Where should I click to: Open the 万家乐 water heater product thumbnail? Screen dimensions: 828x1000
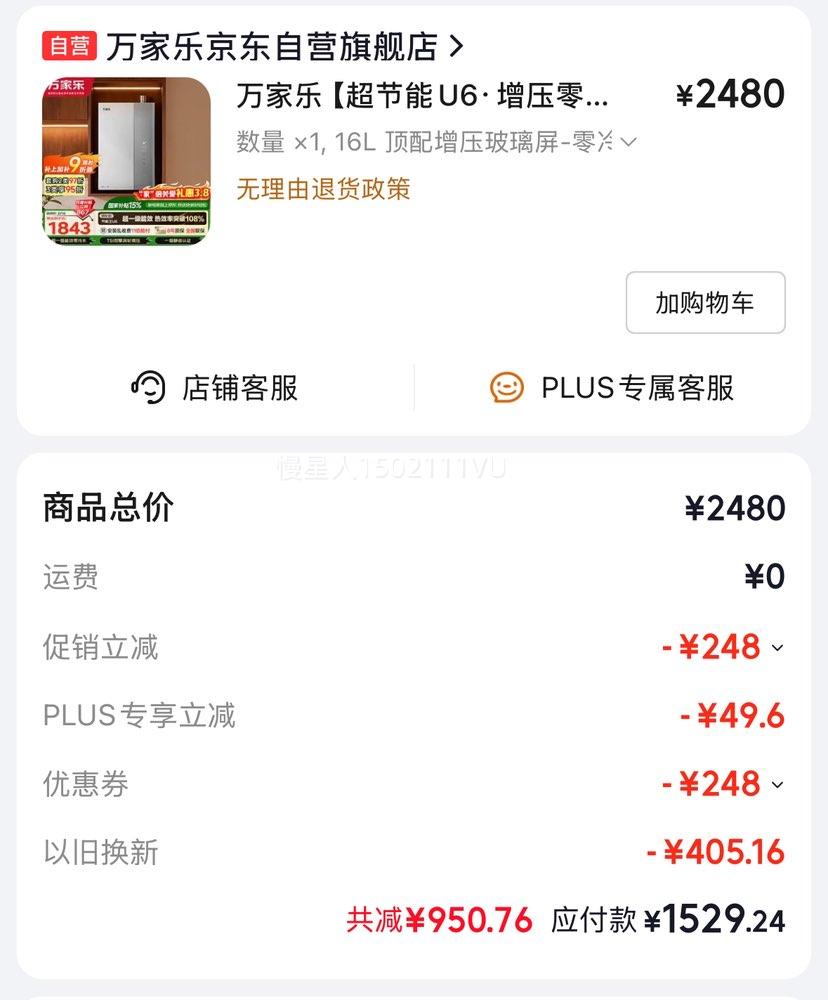(126, 161)
